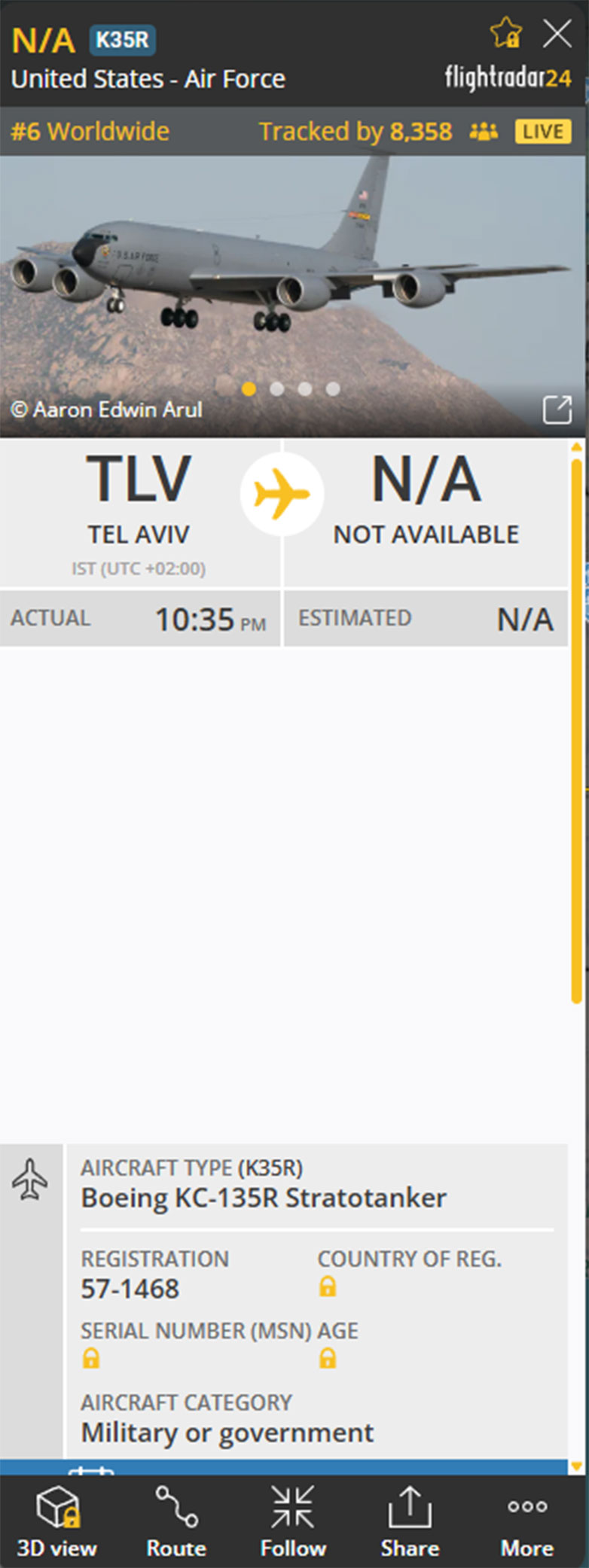Unlock the Country of Reg. information
Screen dimensions: 589x1568
pyautogui.click(x=328, y=1286)
